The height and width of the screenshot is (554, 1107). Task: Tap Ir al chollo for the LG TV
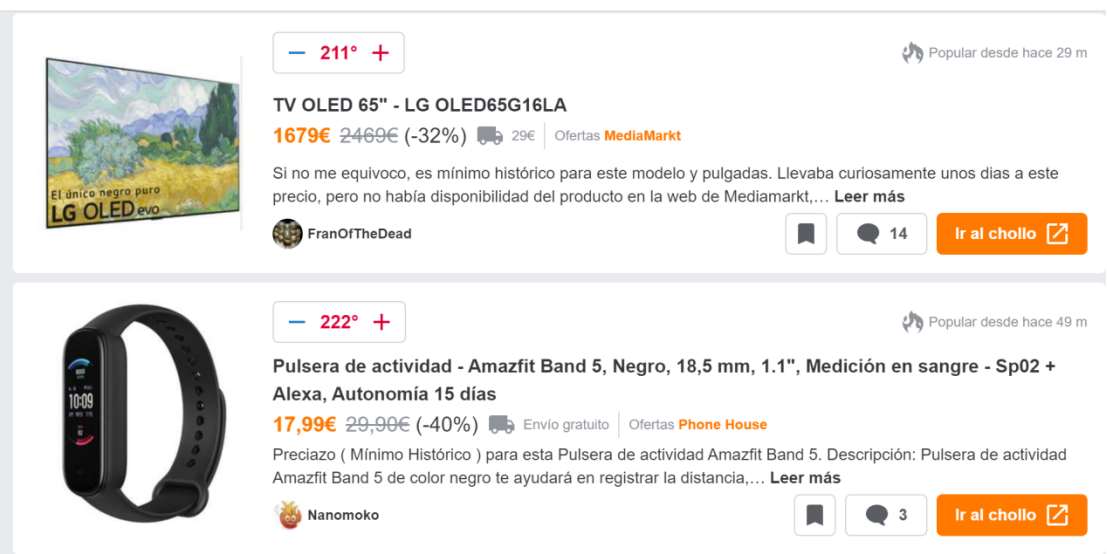(1011, 234)
